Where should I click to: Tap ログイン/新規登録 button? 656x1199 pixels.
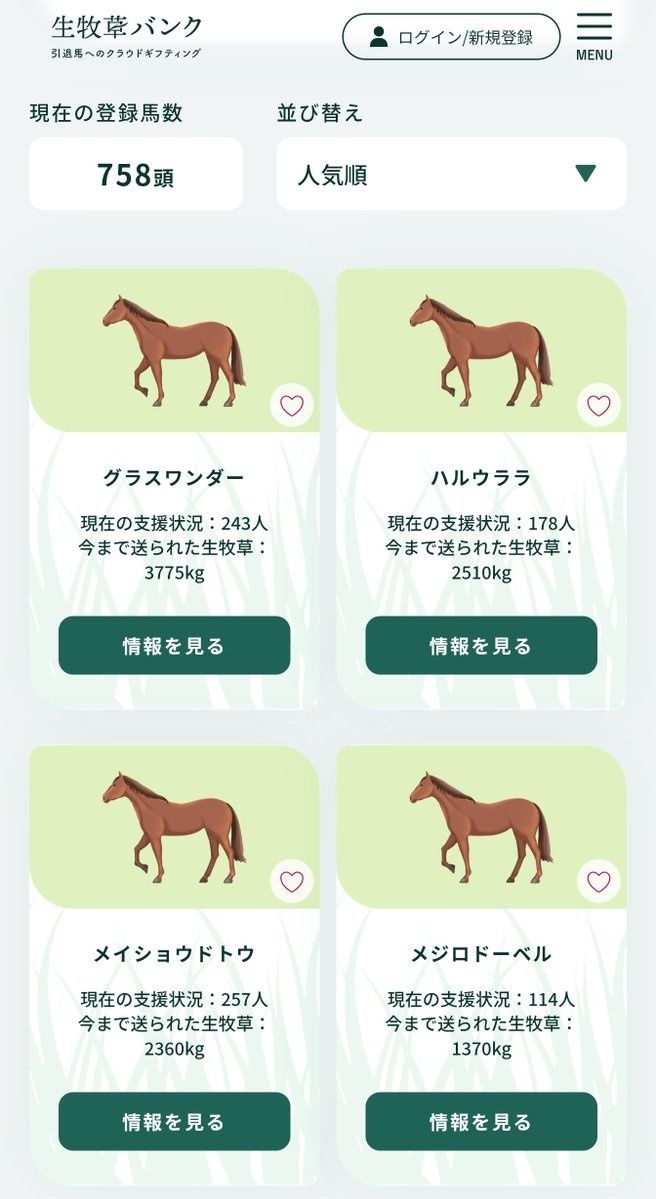451,37
